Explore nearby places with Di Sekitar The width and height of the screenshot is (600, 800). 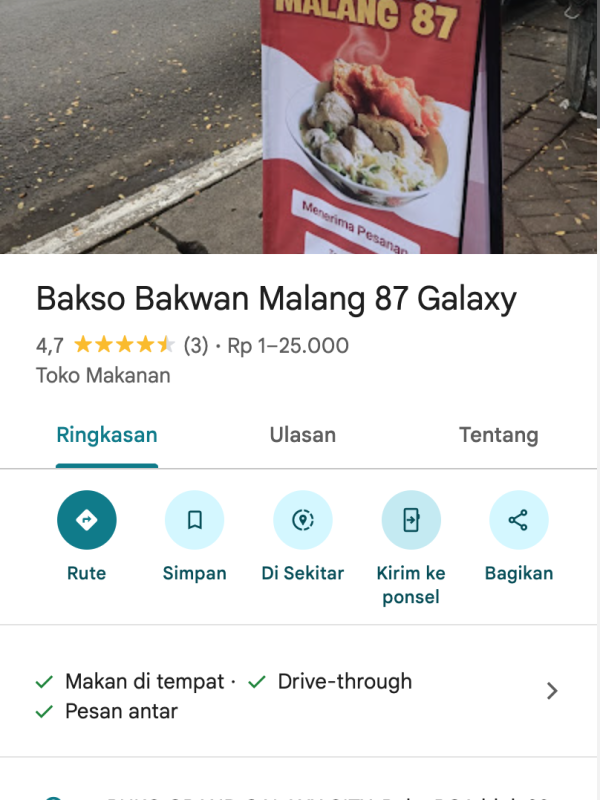302,521
